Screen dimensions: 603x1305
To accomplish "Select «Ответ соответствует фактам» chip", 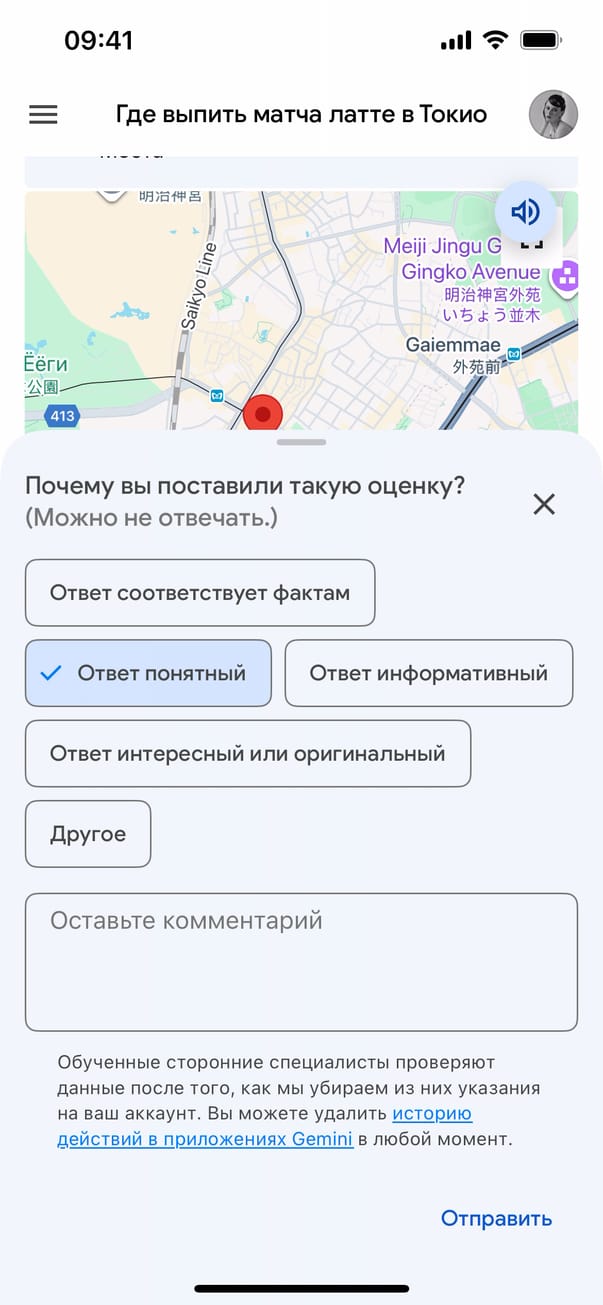I will click(200, 593).
